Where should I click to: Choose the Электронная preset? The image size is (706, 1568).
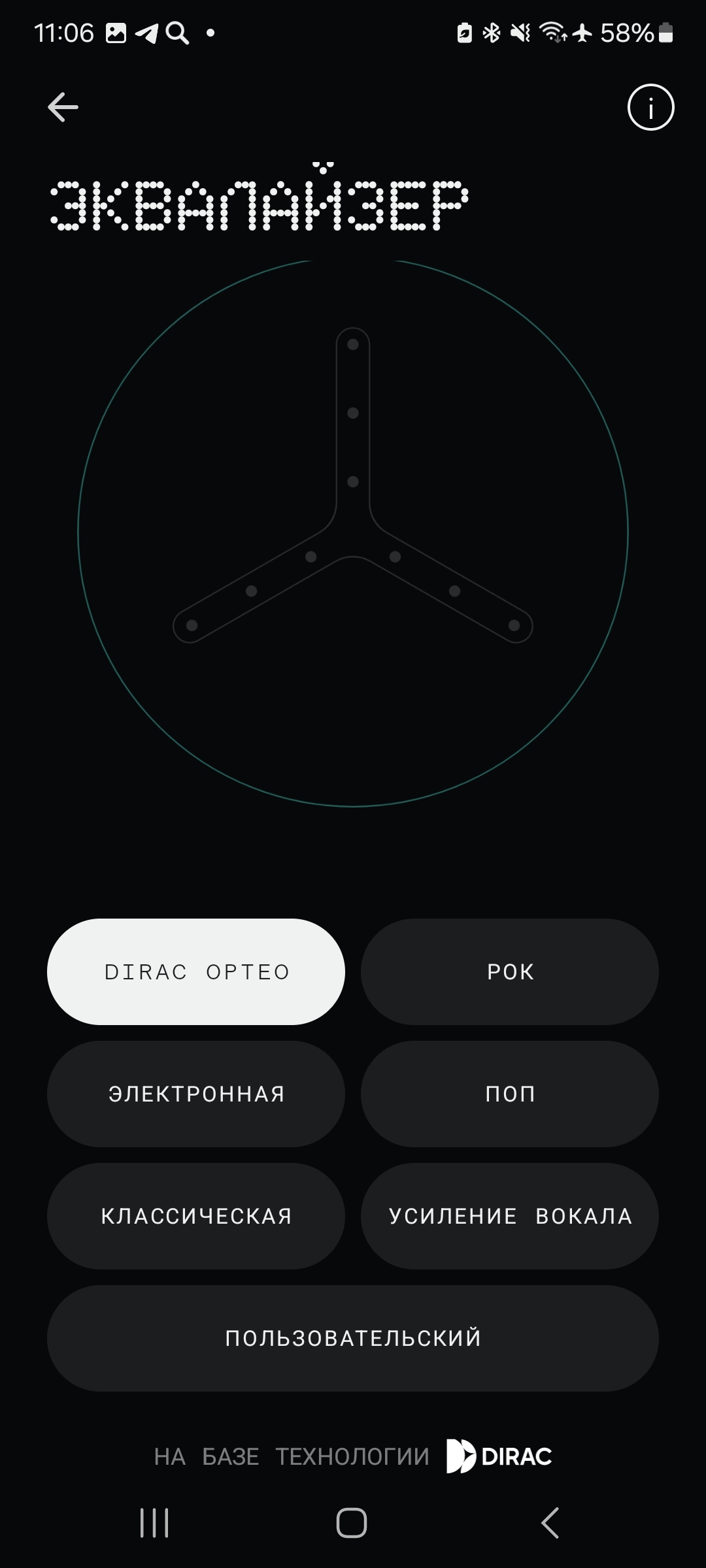(x=196, y=1094)
